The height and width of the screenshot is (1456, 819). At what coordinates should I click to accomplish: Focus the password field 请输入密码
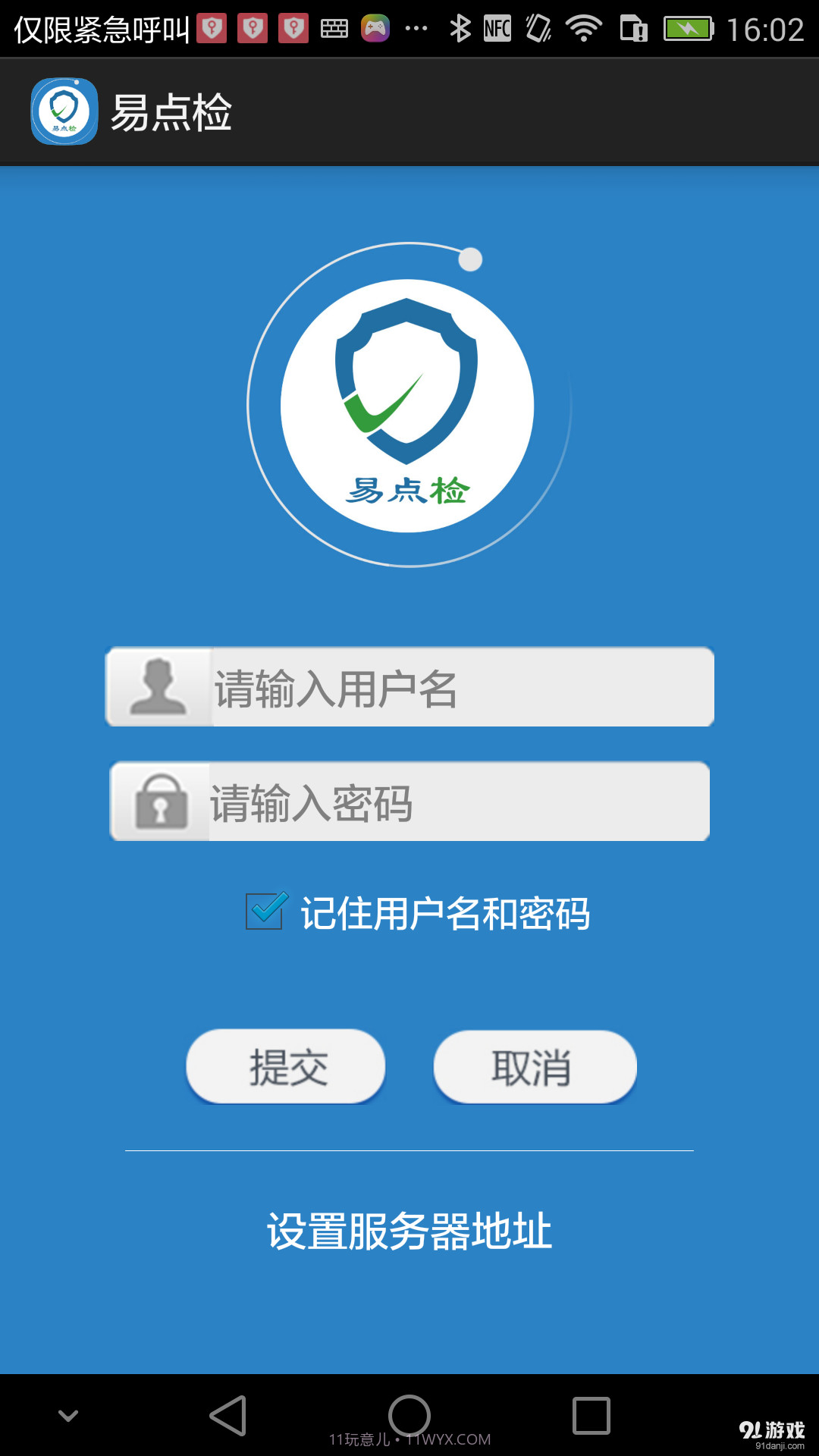[x=458, y=802]
